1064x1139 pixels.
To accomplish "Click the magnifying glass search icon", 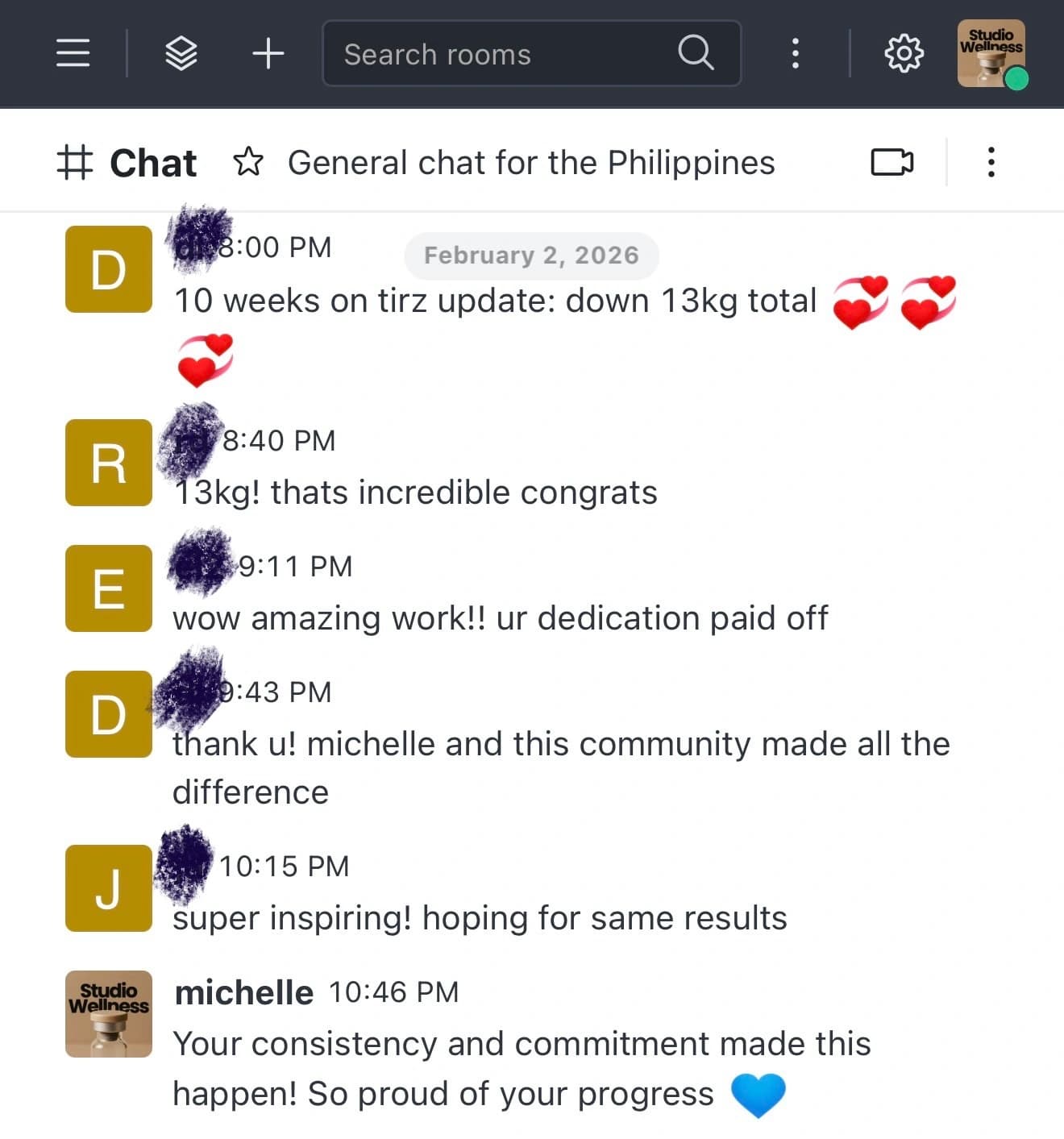I will [x=695, y=53].
